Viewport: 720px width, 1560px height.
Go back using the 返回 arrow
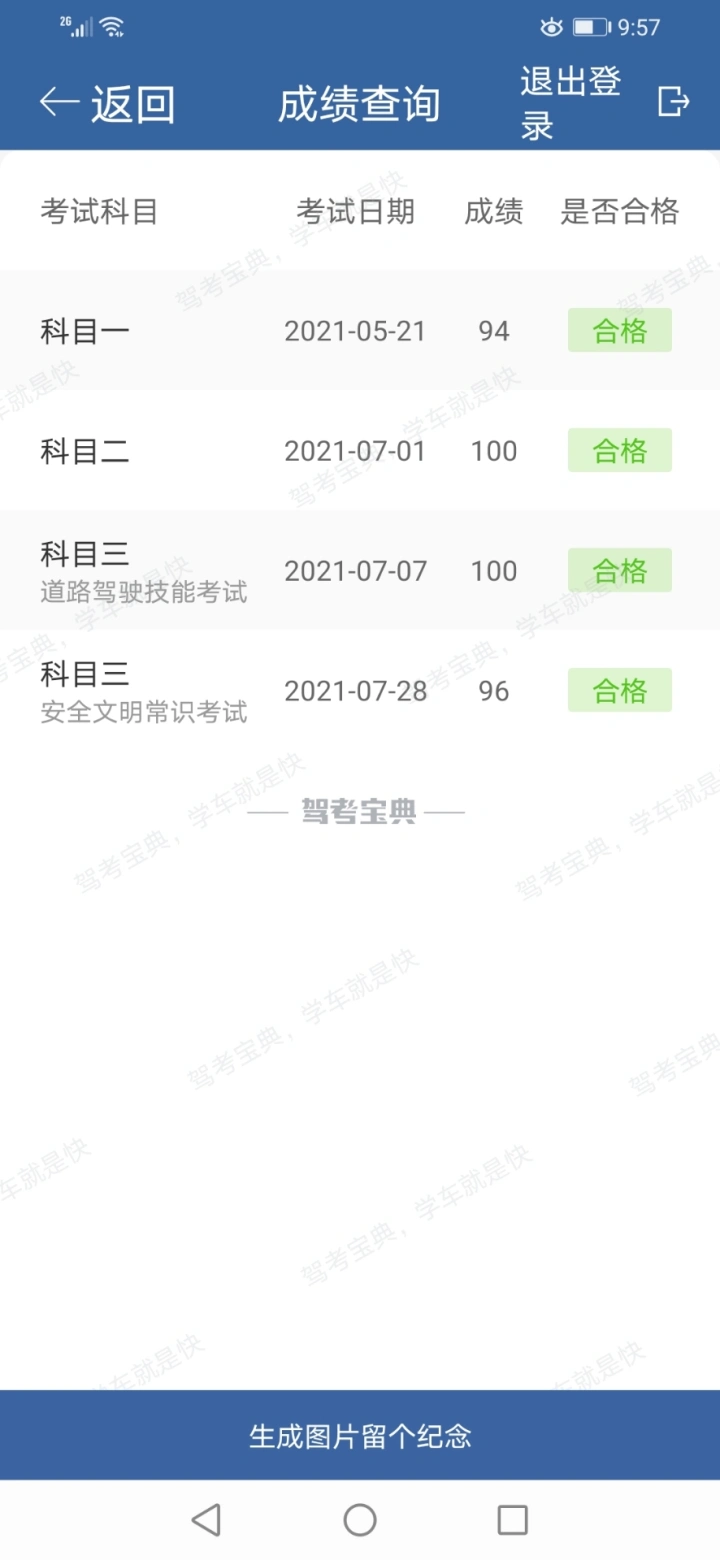107,104
